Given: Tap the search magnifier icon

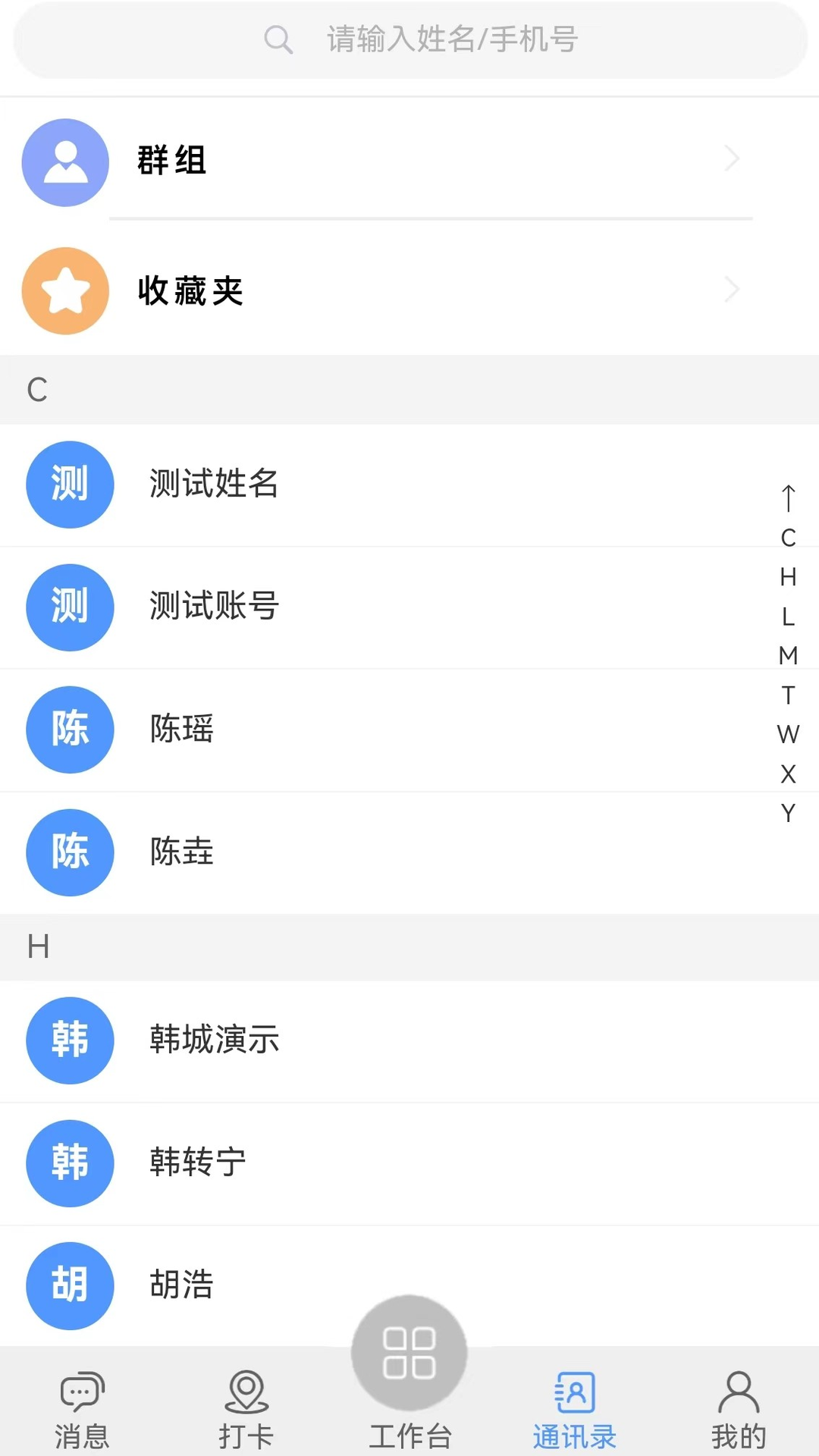Looking at the screenshot, I should click(x=278, y=39).
